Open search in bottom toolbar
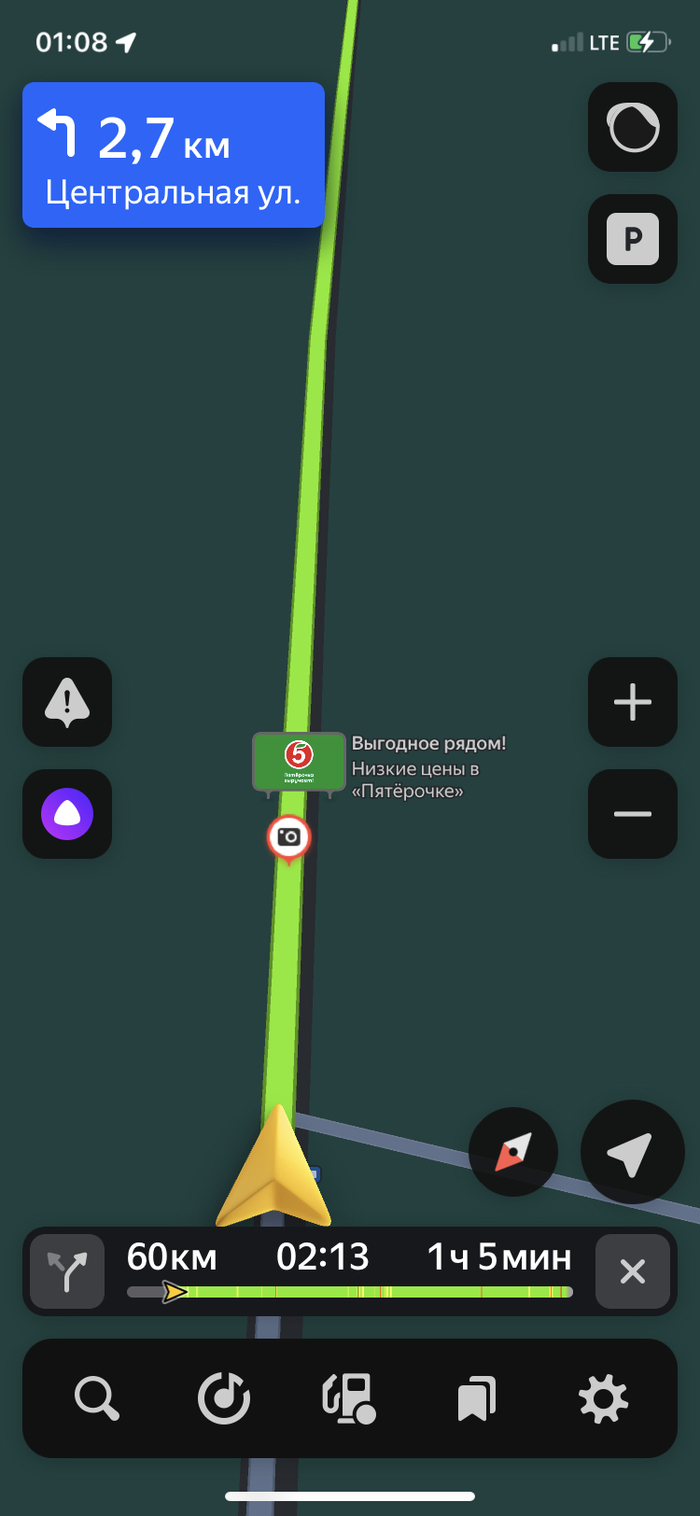This screenshot has width=700, height=1516. (x=97, y=1398)
